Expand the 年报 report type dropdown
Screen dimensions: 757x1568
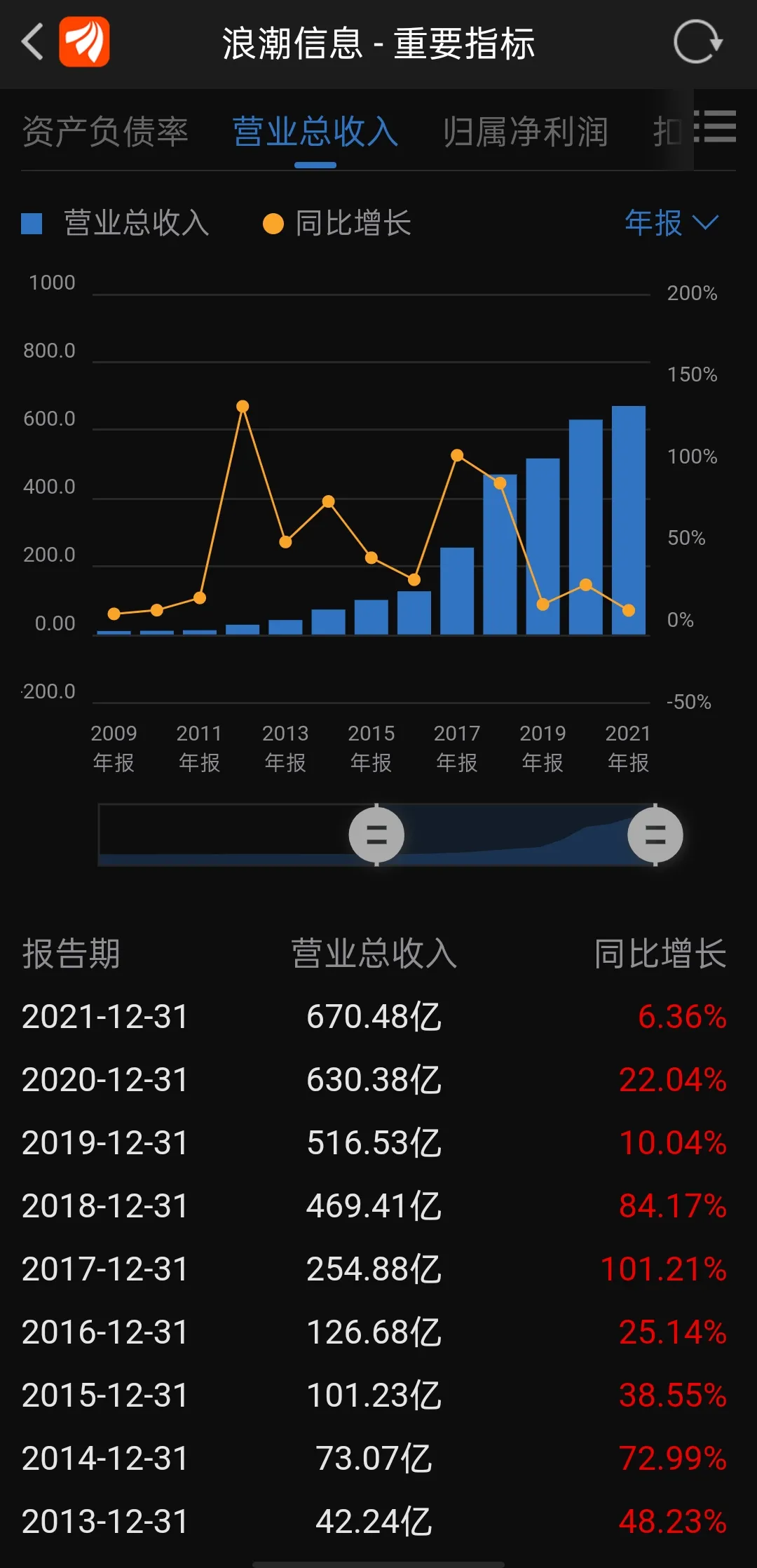pyautogui.click(x=672, y=223)
